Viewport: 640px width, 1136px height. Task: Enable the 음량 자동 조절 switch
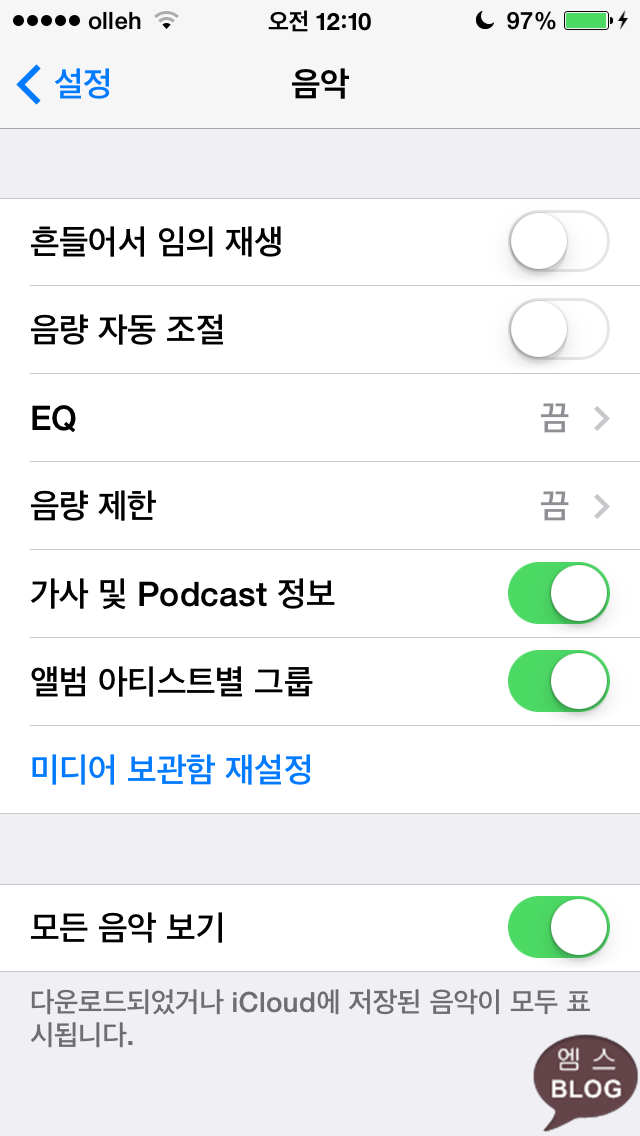[558, 330]
